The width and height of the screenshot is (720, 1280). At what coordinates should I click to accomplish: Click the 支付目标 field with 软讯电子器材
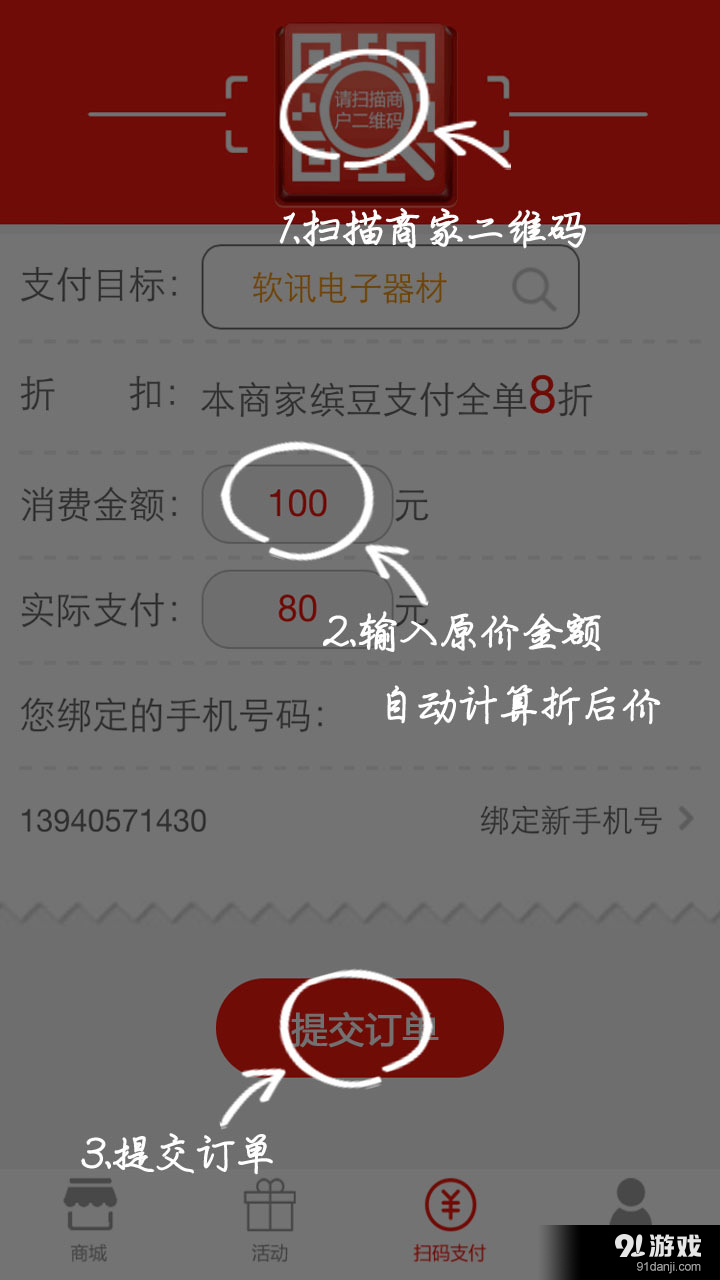[390, 288]
